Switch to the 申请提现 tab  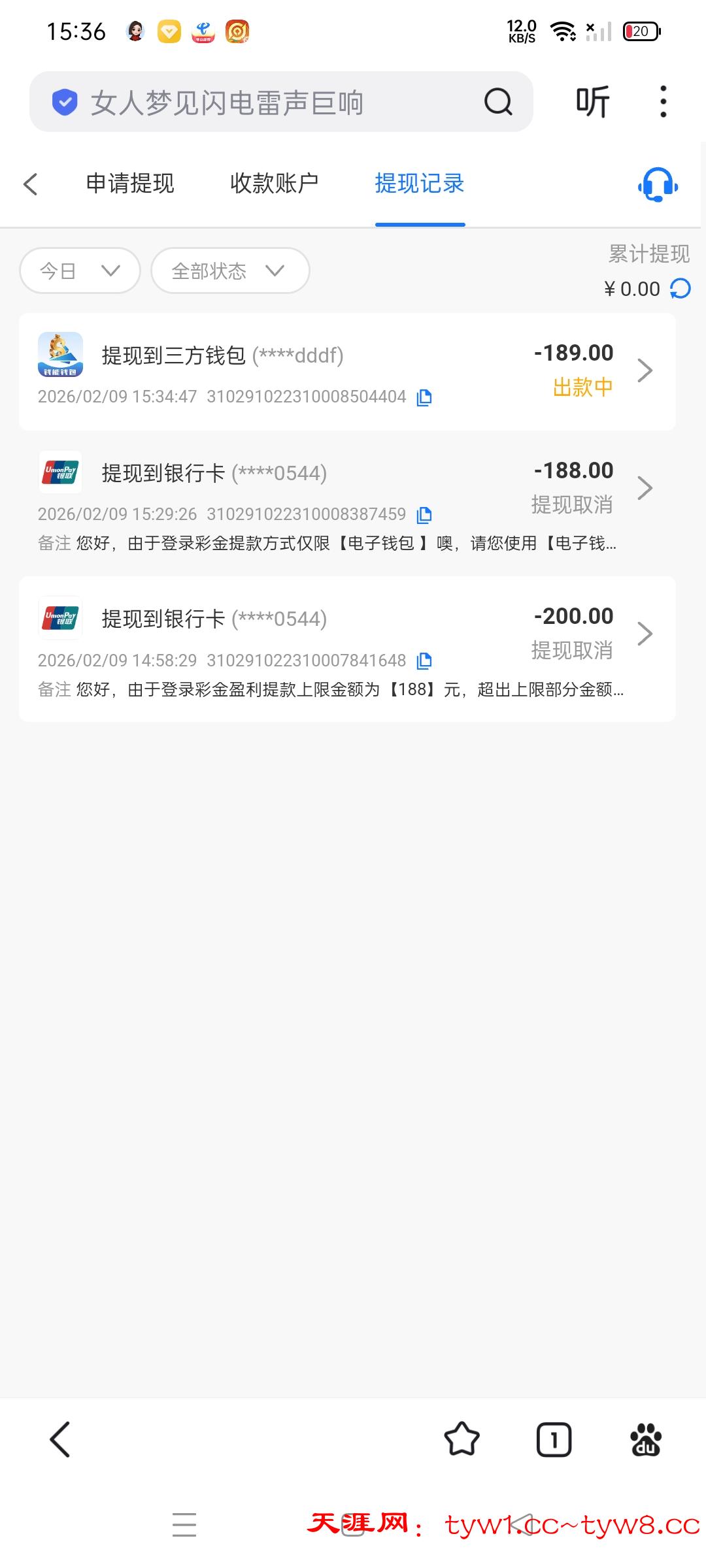point(130,184)
